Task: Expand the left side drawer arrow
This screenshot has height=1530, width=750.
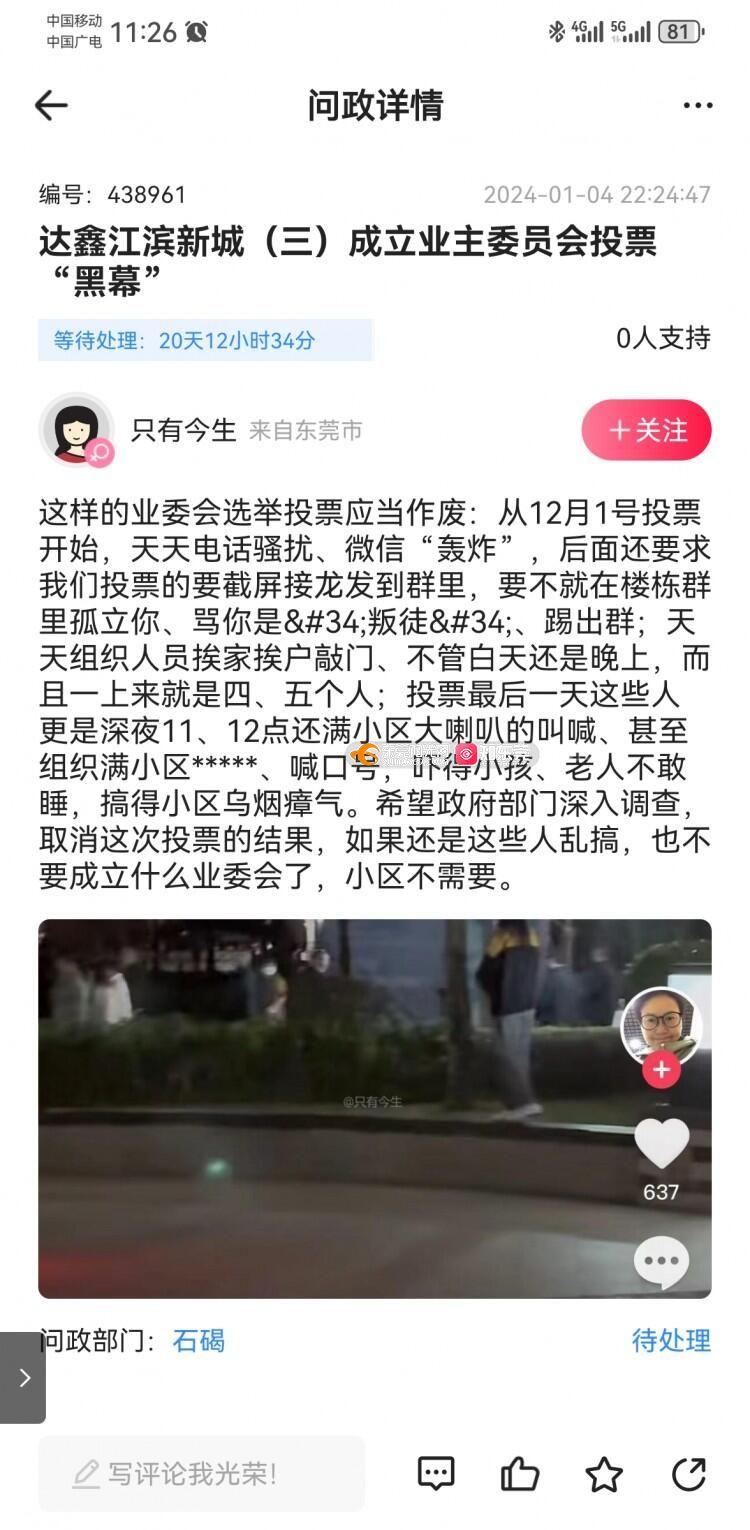Action: coord(23,1377)
